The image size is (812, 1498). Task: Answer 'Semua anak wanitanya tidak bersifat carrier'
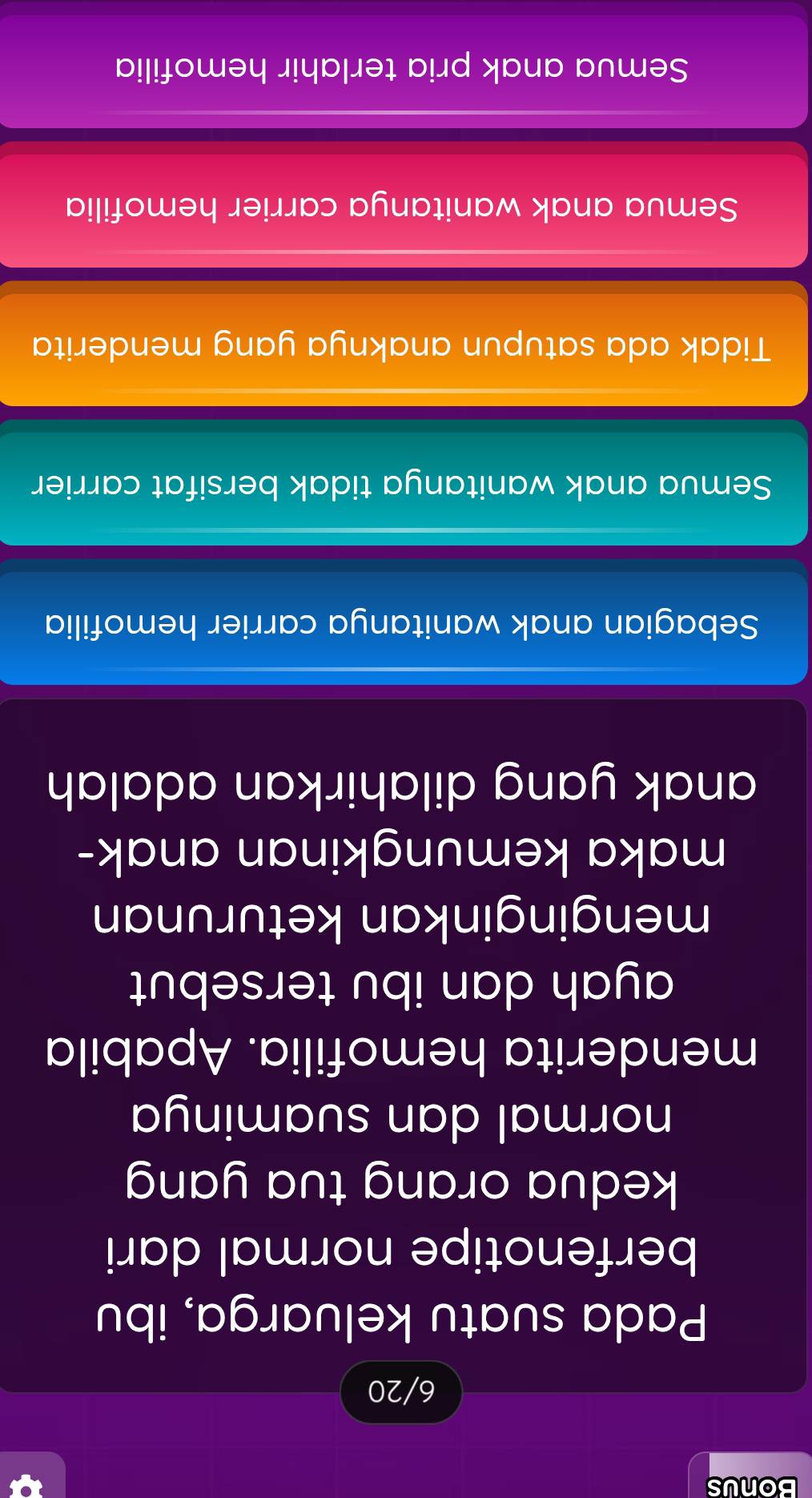click(403, 485)
